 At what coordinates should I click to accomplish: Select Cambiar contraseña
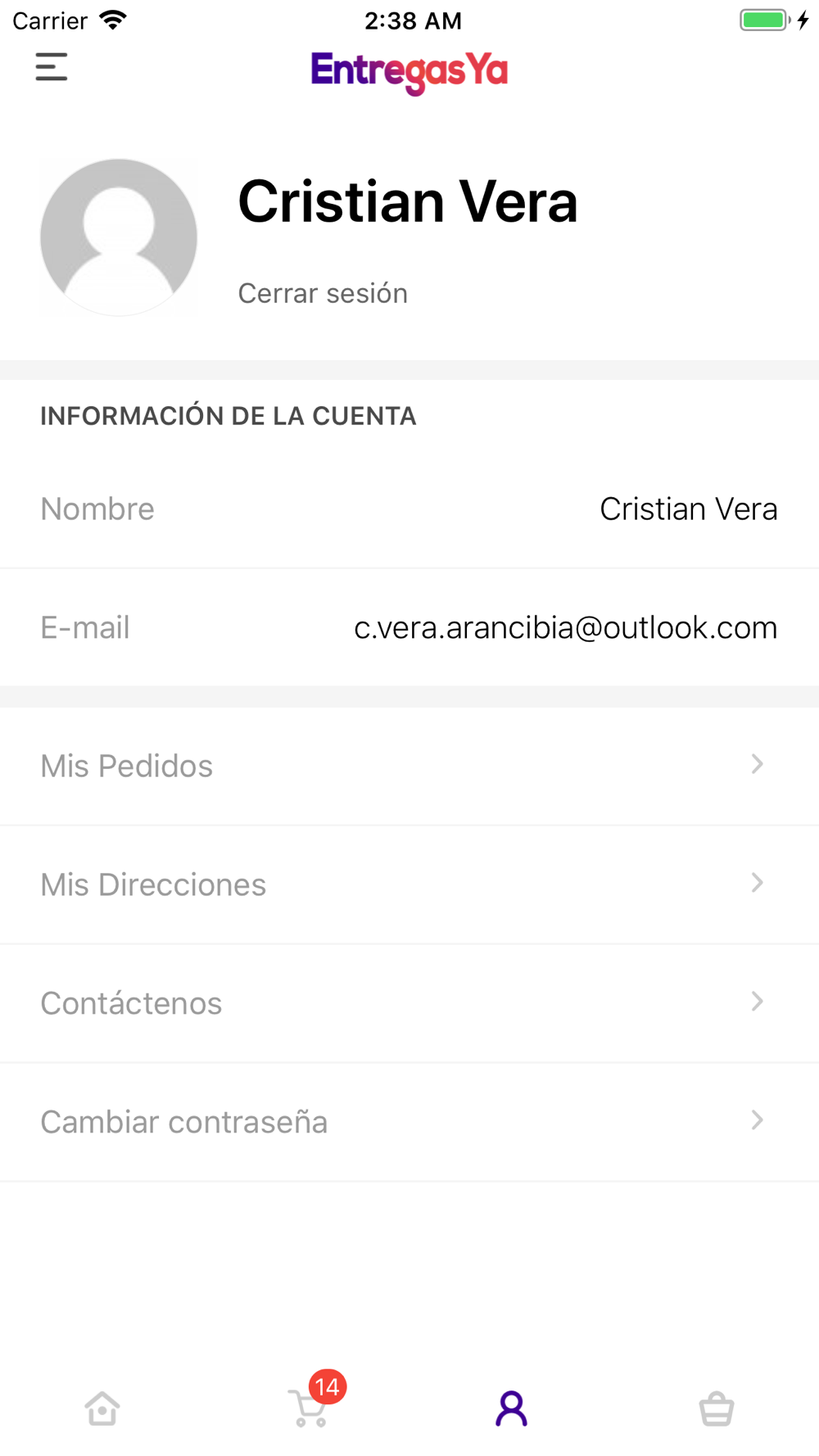point(409,1123)
